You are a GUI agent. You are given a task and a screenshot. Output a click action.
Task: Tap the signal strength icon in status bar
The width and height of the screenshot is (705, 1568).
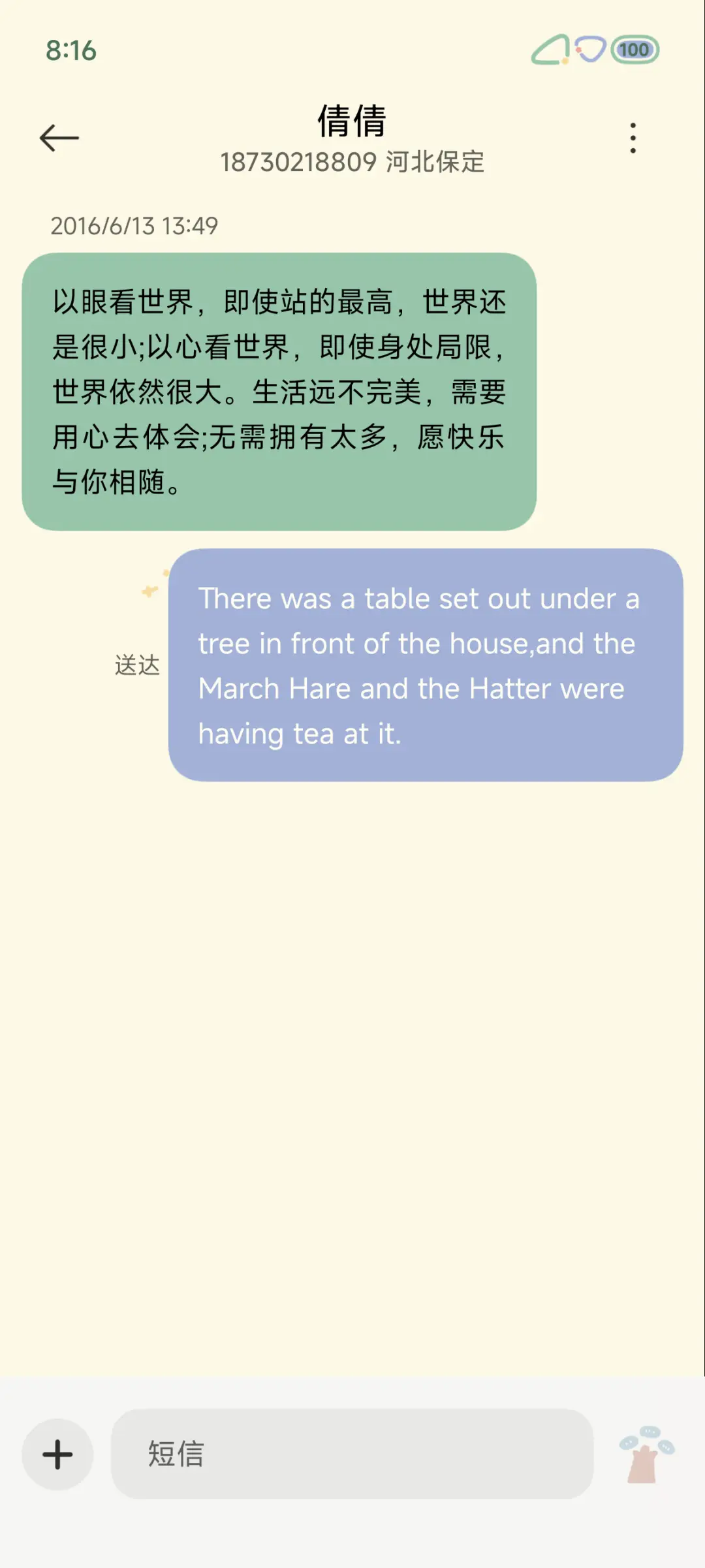552,50
